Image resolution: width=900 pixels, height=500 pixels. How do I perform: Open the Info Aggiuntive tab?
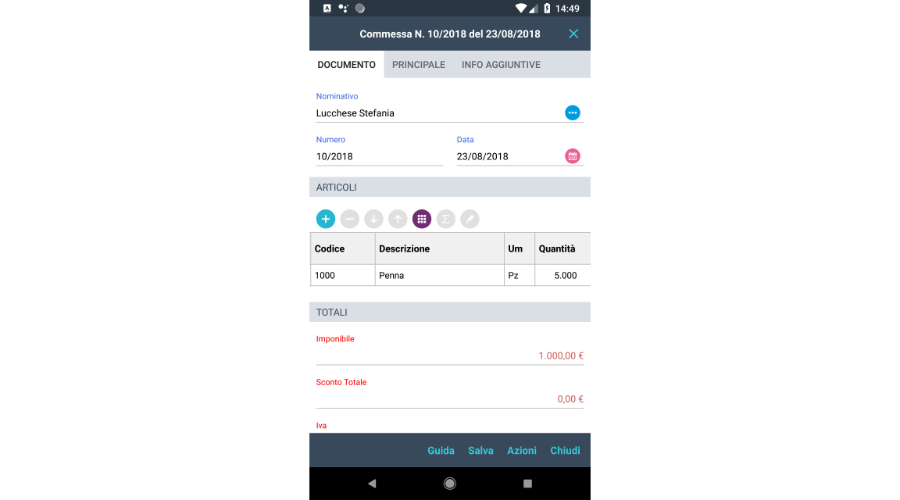click(x=501, y=65)
